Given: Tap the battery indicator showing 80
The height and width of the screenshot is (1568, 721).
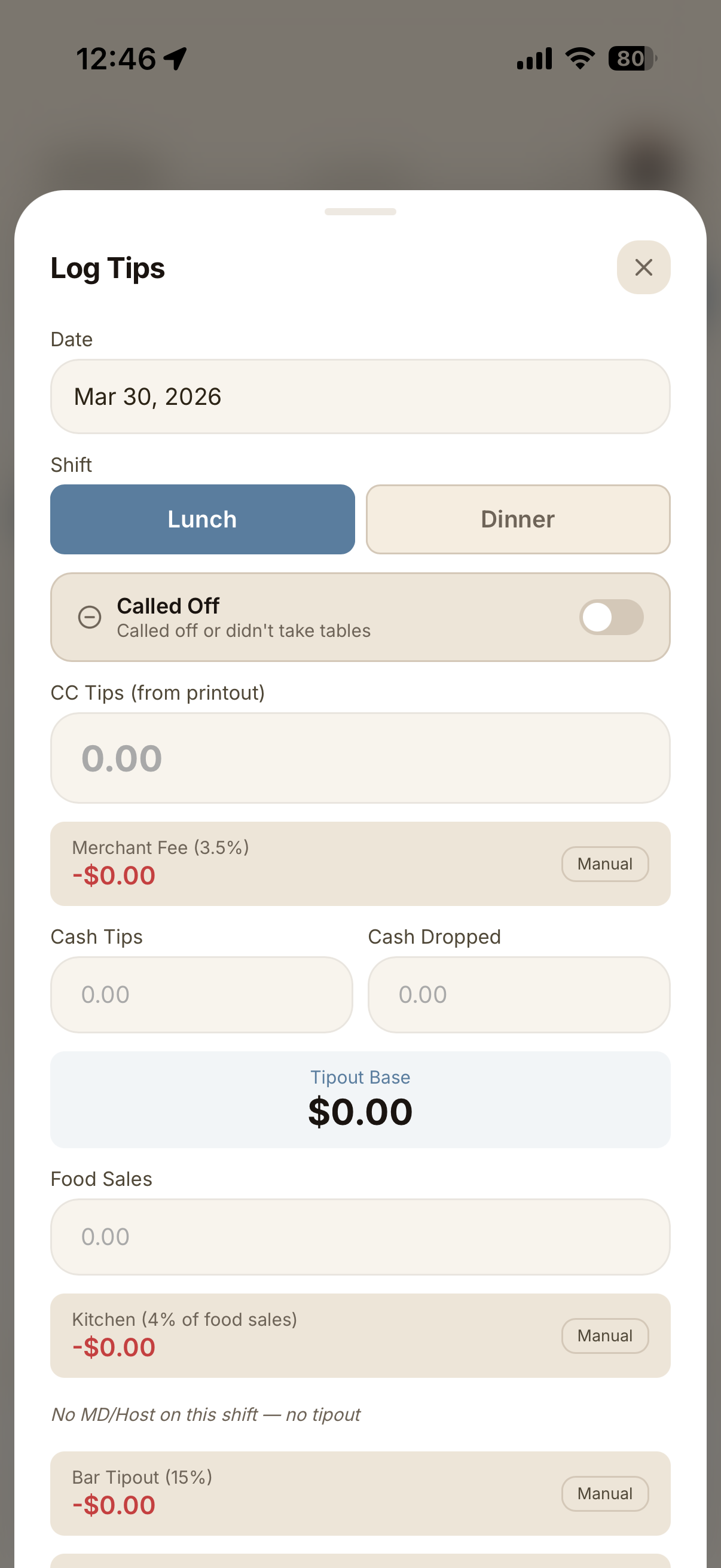Looking at the screenshot, I should coord(630,58).
